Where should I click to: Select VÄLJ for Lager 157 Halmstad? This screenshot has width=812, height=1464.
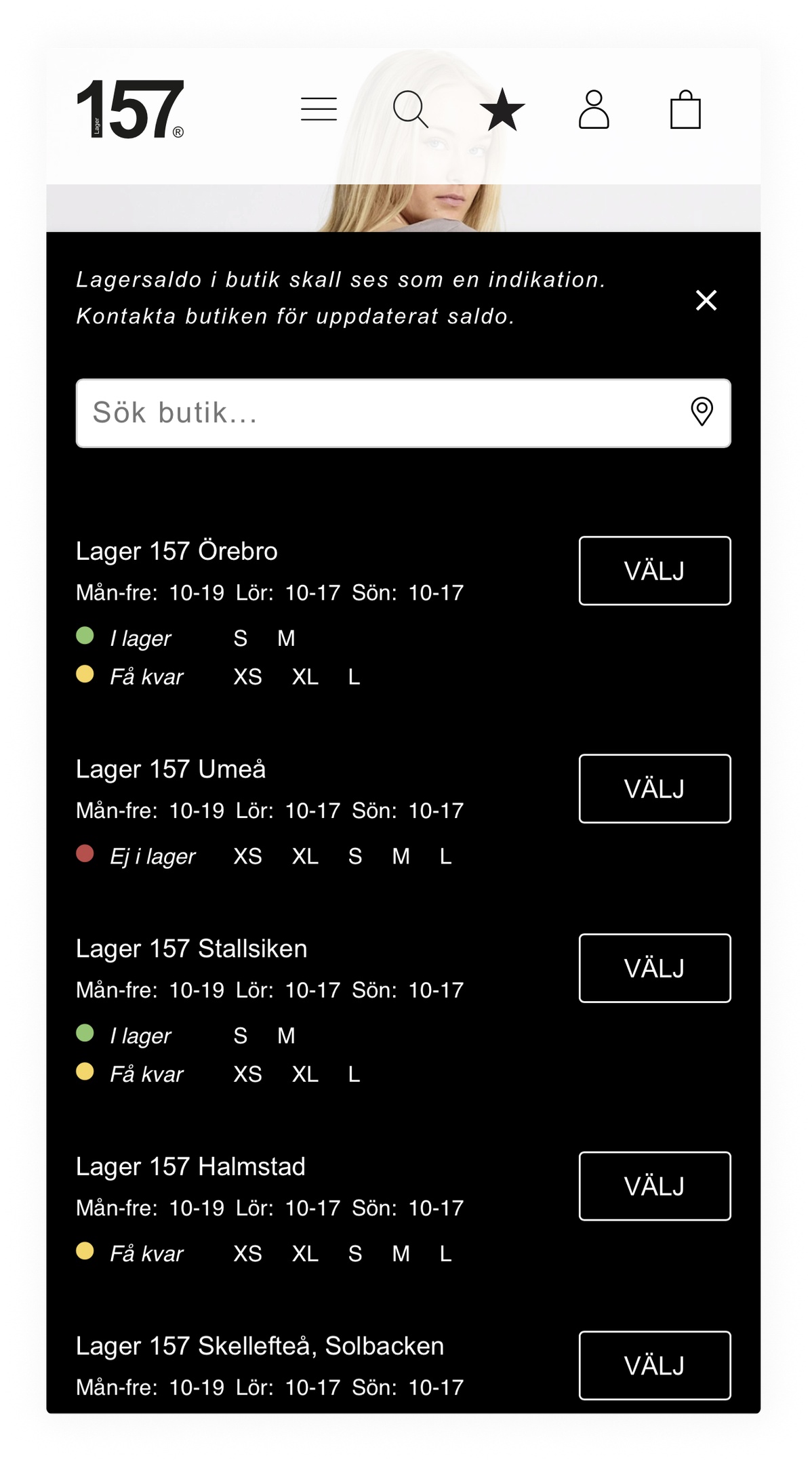654,1186
